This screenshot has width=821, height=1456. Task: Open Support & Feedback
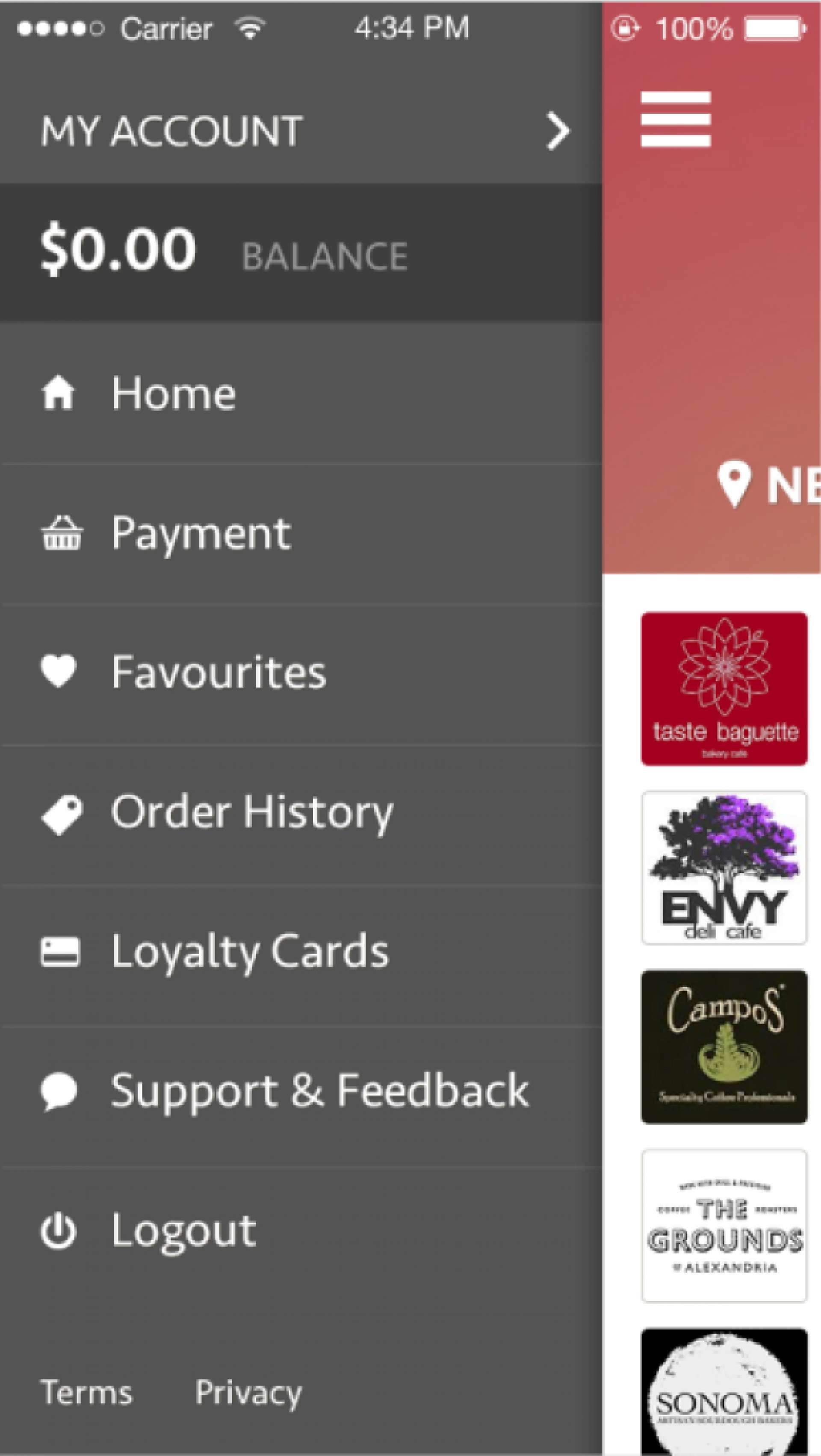[x=319, y=1090]
